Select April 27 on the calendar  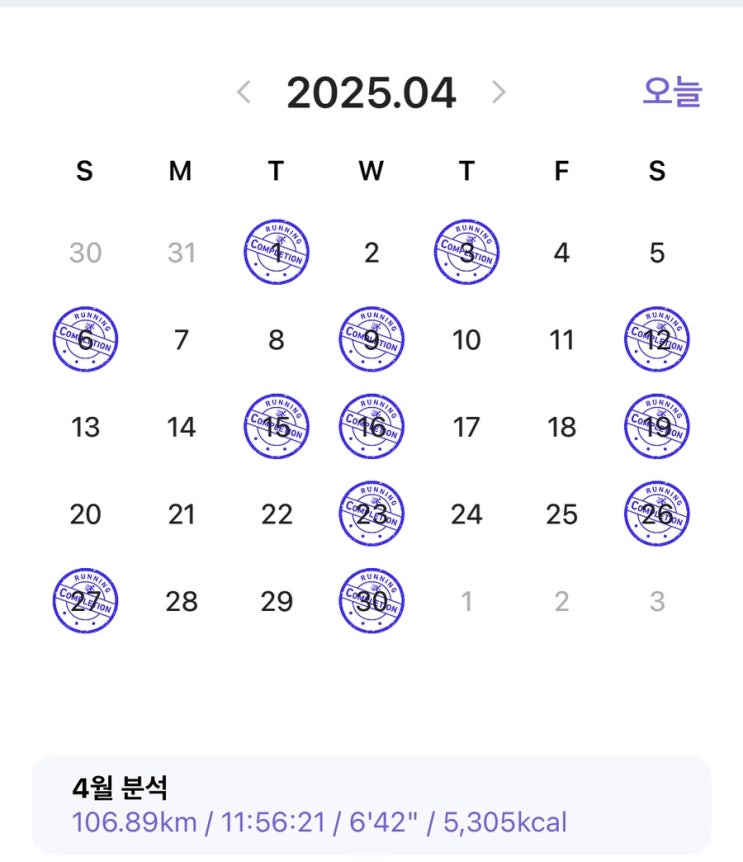(x=85, y=600)
